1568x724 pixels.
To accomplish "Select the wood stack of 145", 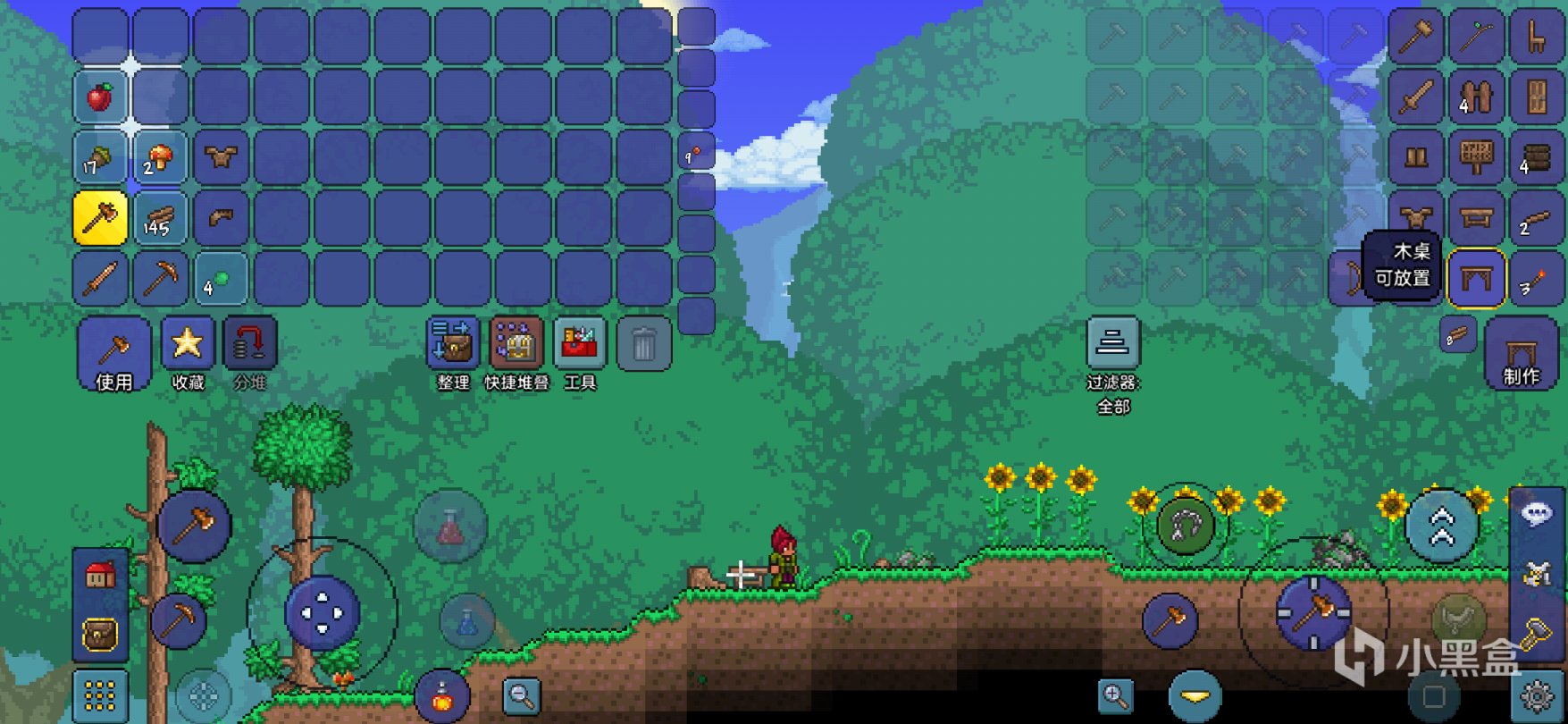I will click(x=160, y=219).
